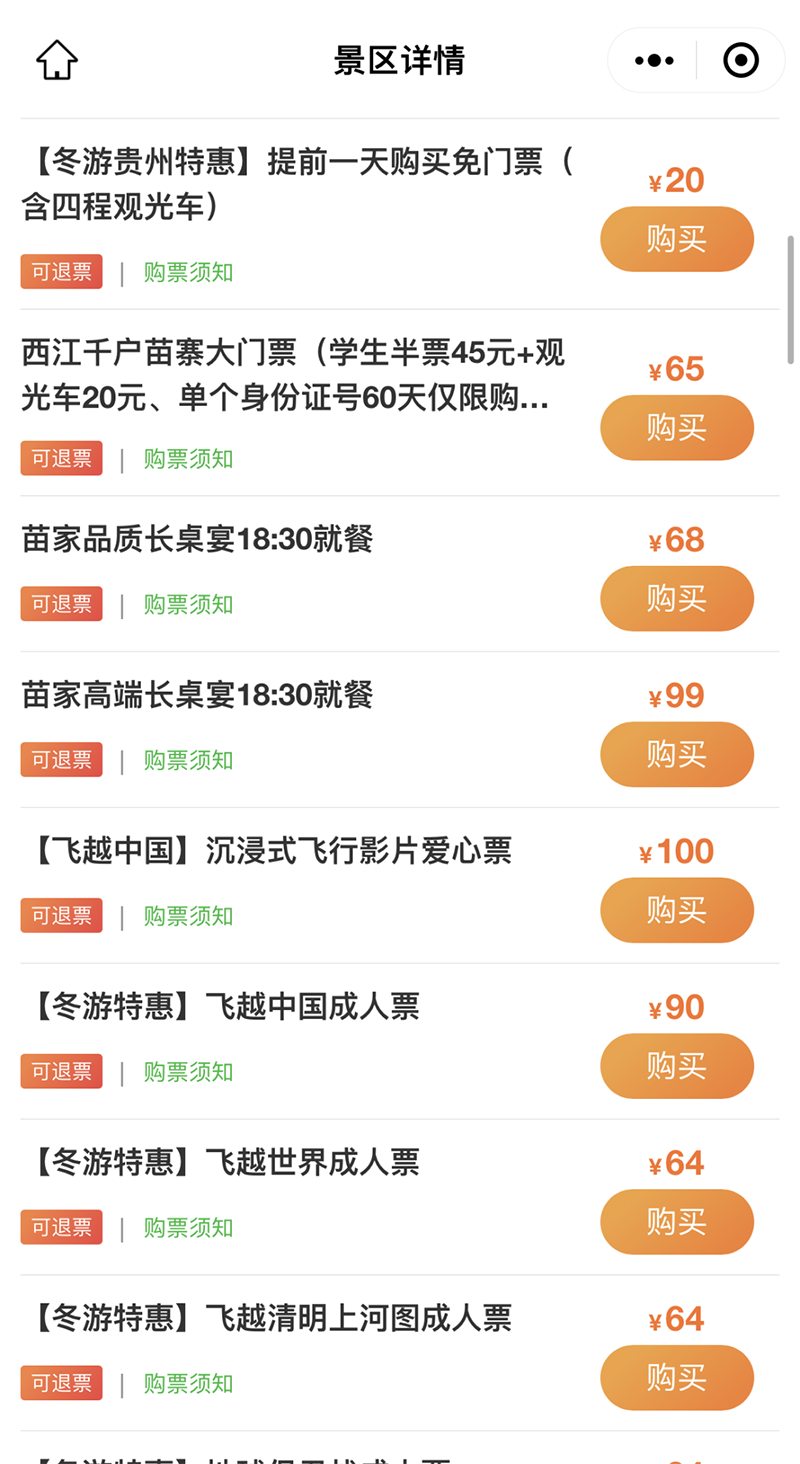Buy the ¥68 苗家品质长桌宴
Screen dimensions: 800x1464
point(677,599)
